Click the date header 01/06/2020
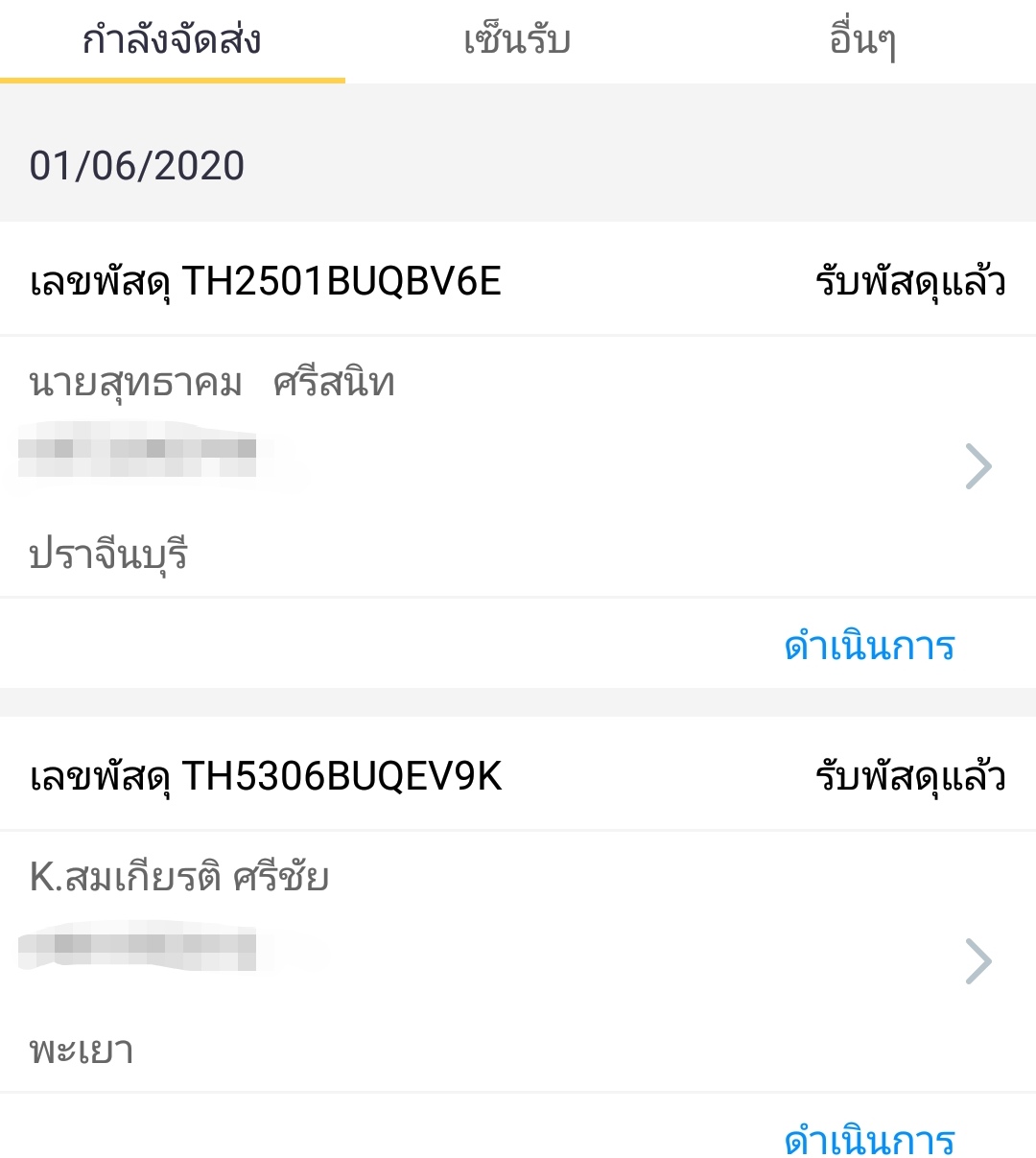Screen dimensions: 1036x1158 [x=137, y=166]
